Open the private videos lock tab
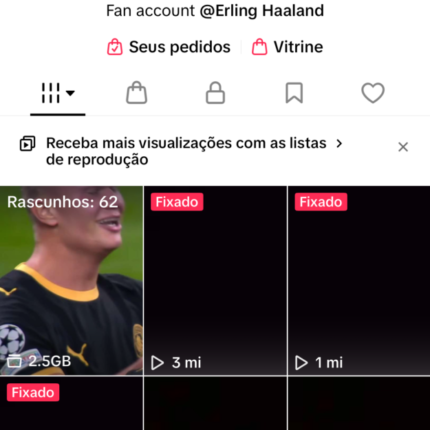This screenshot has height=430, width=430. click(x=215, y=93)
